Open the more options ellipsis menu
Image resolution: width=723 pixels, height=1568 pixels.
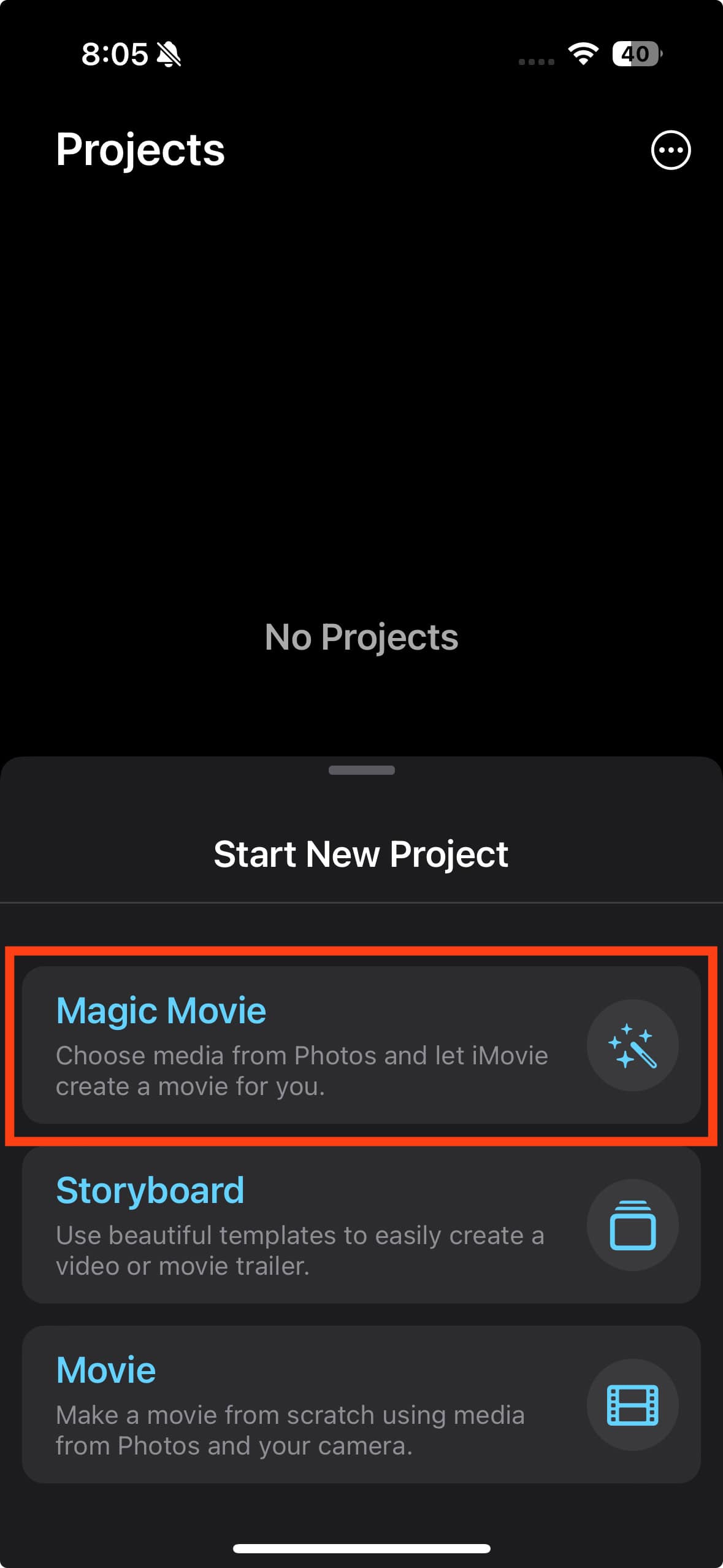(670, 150)
